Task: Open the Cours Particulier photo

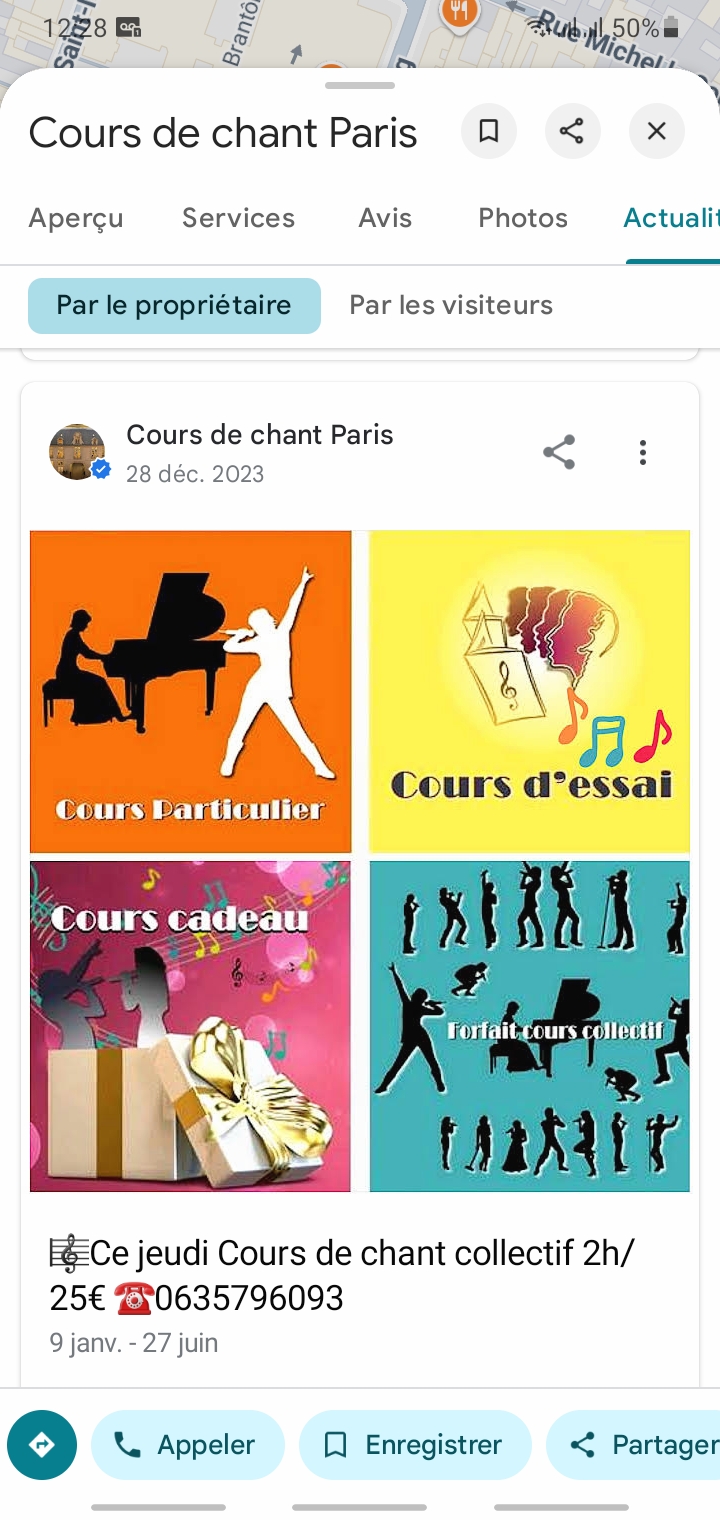Action: 191,691
